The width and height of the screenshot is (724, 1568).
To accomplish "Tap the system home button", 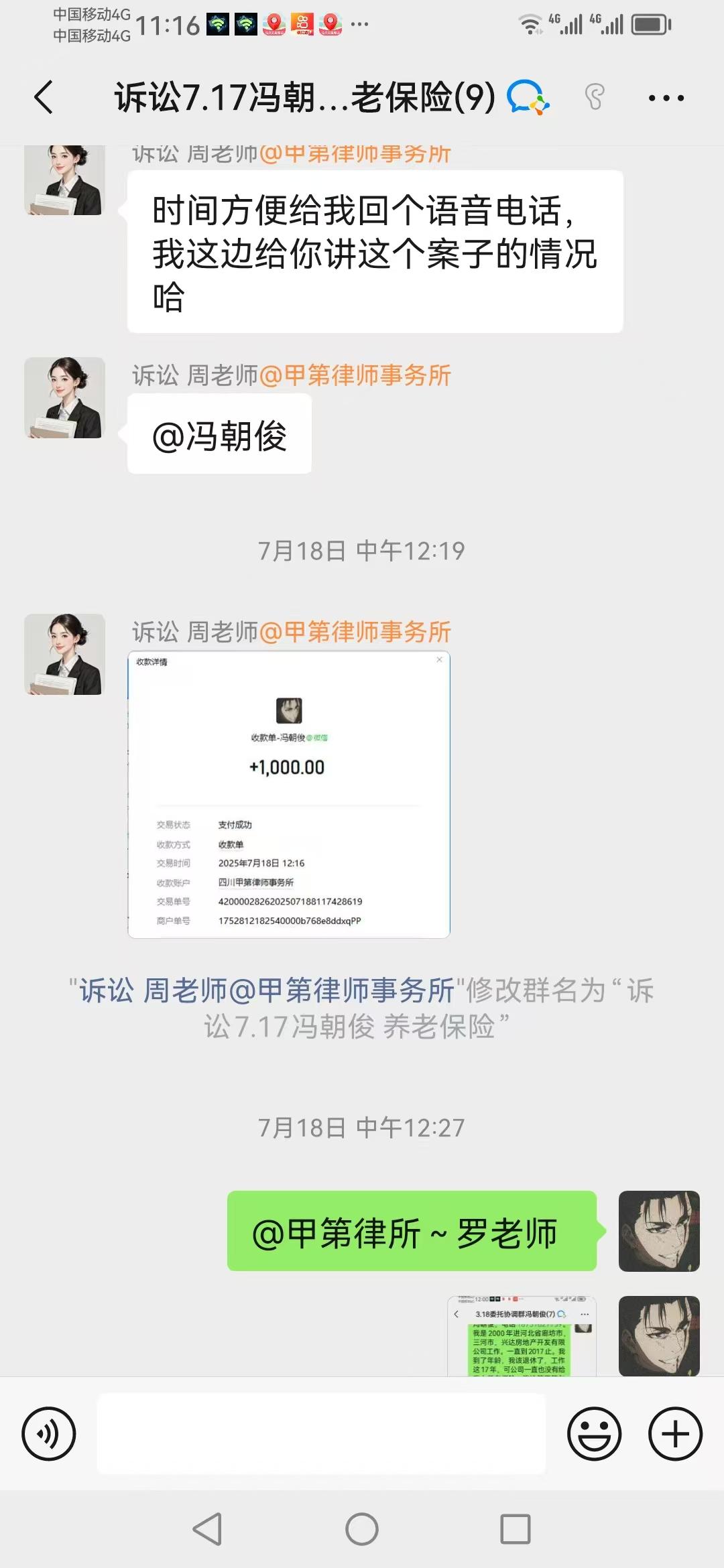I will [362, 1529].
